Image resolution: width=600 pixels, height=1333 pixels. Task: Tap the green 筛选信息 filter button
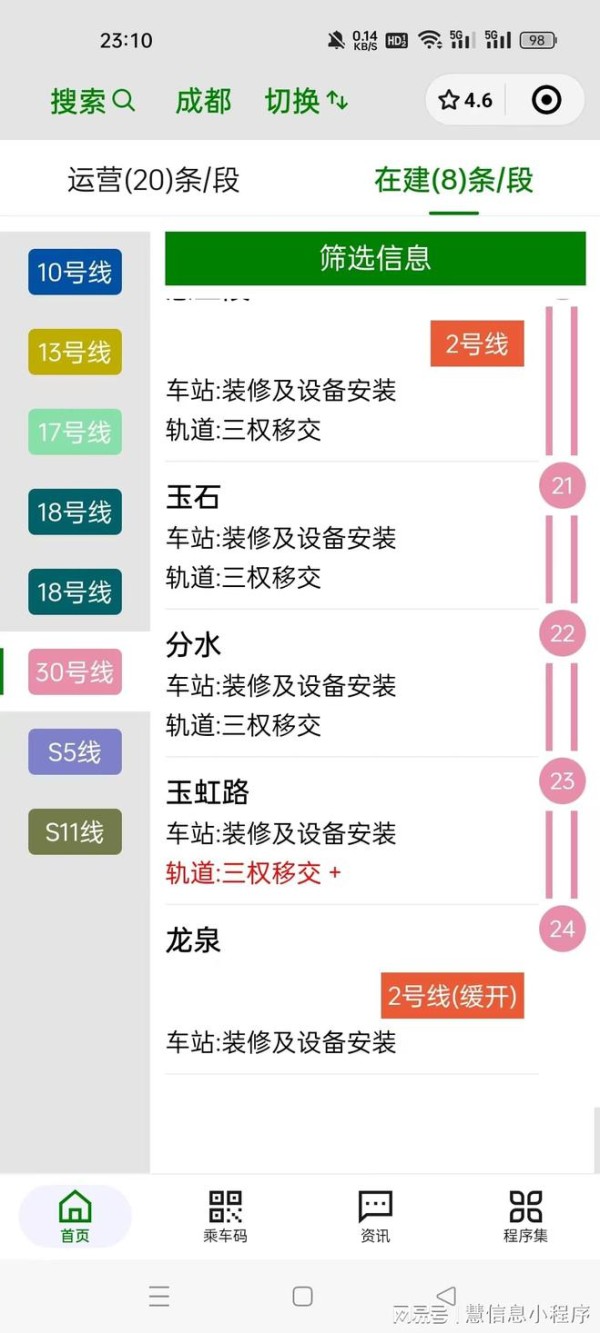[375, 258]
